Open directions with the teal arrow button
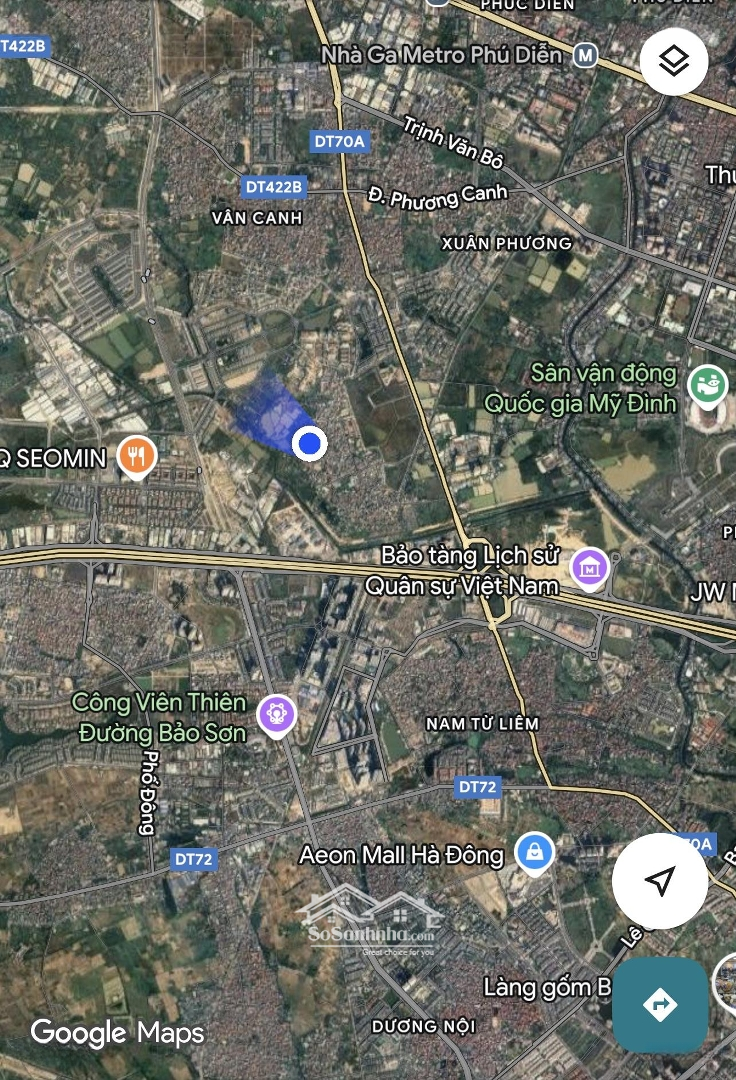Viewport: 736px width, 1080px height. [x=661, y=1004]
